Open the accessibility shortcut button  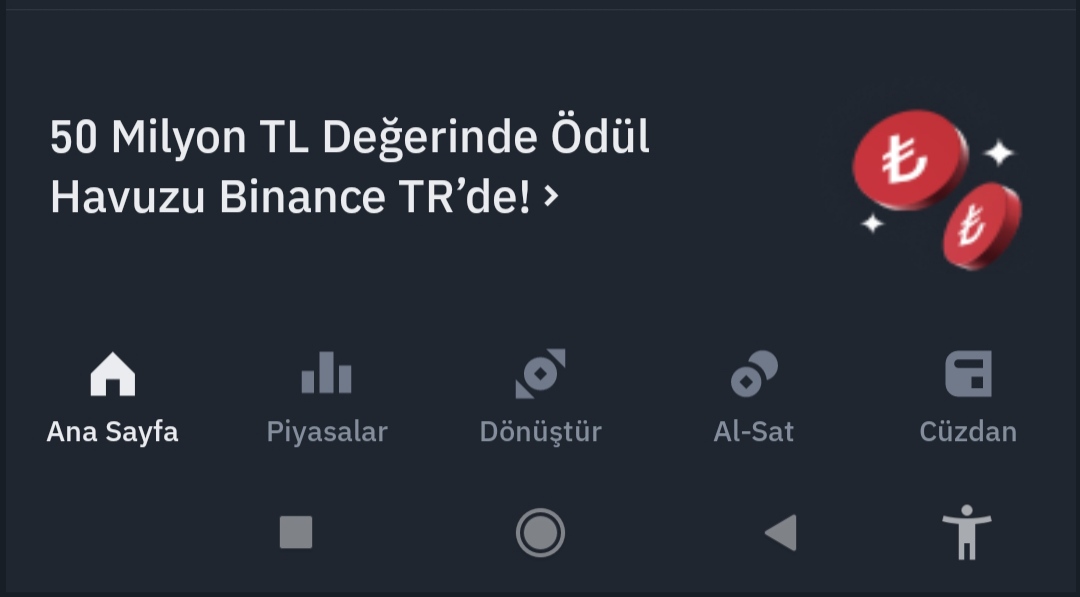(x=966, y=532)
